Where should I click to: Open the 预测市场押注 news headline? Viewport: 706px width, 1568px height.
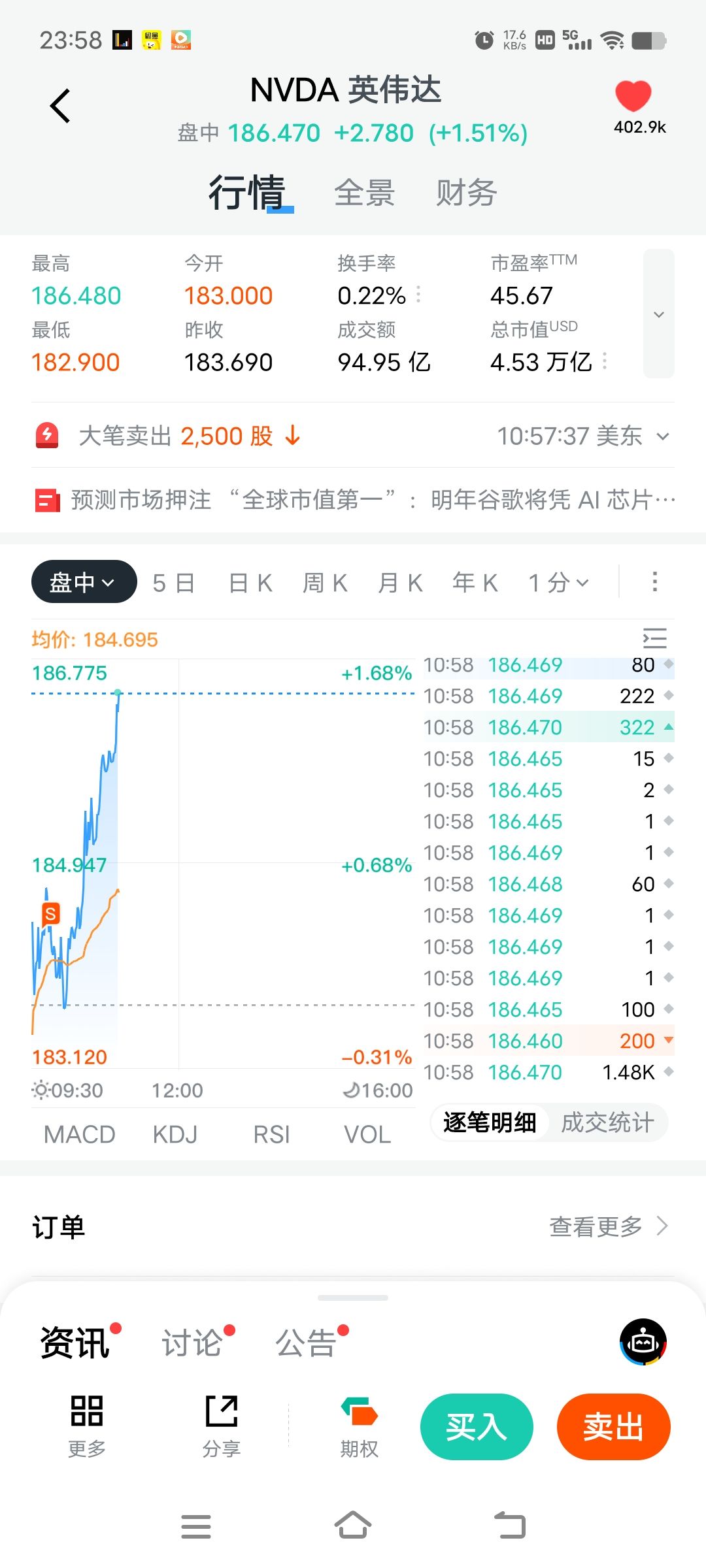pos(353,500)
